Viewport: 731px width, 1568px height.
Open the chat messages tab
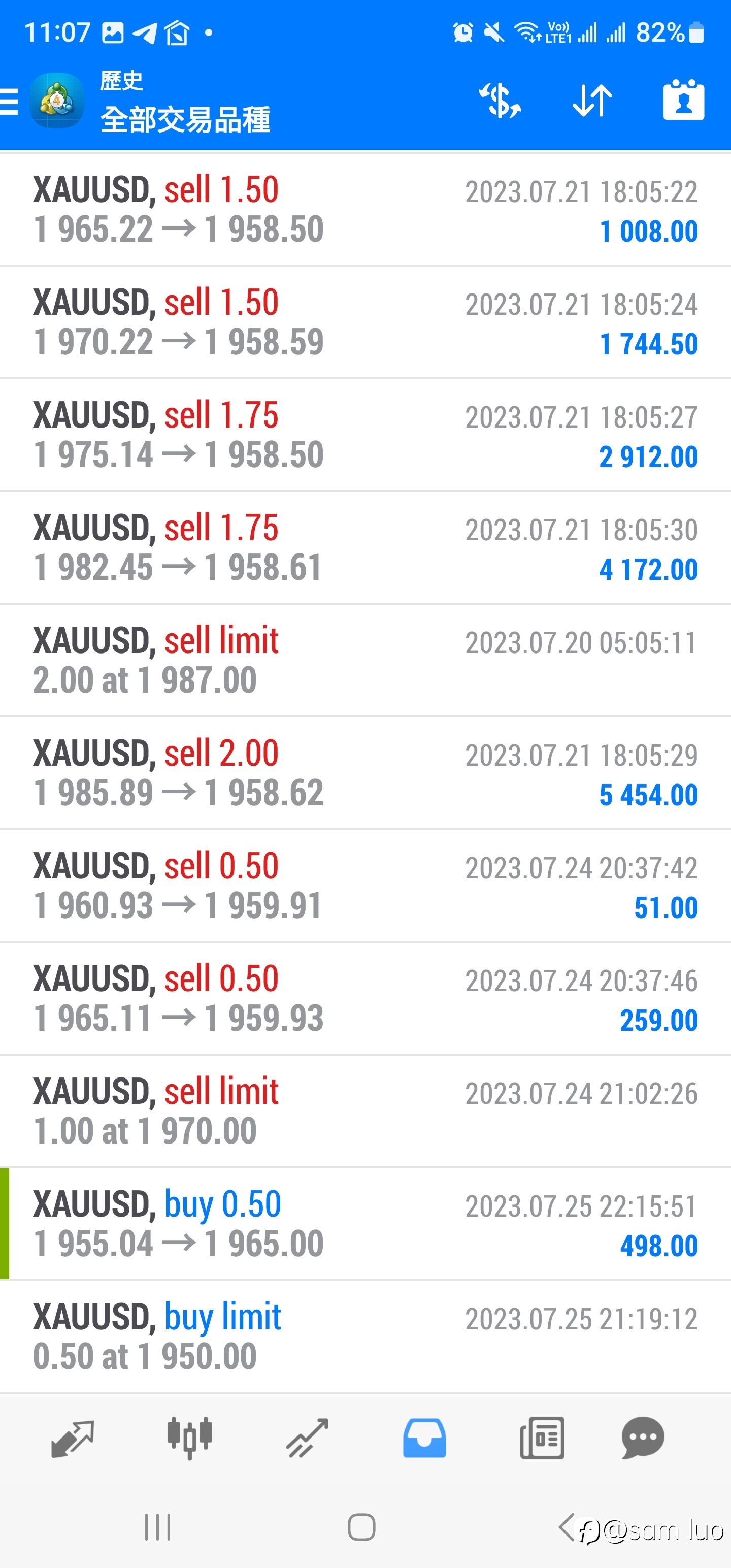pos(643,1438)
